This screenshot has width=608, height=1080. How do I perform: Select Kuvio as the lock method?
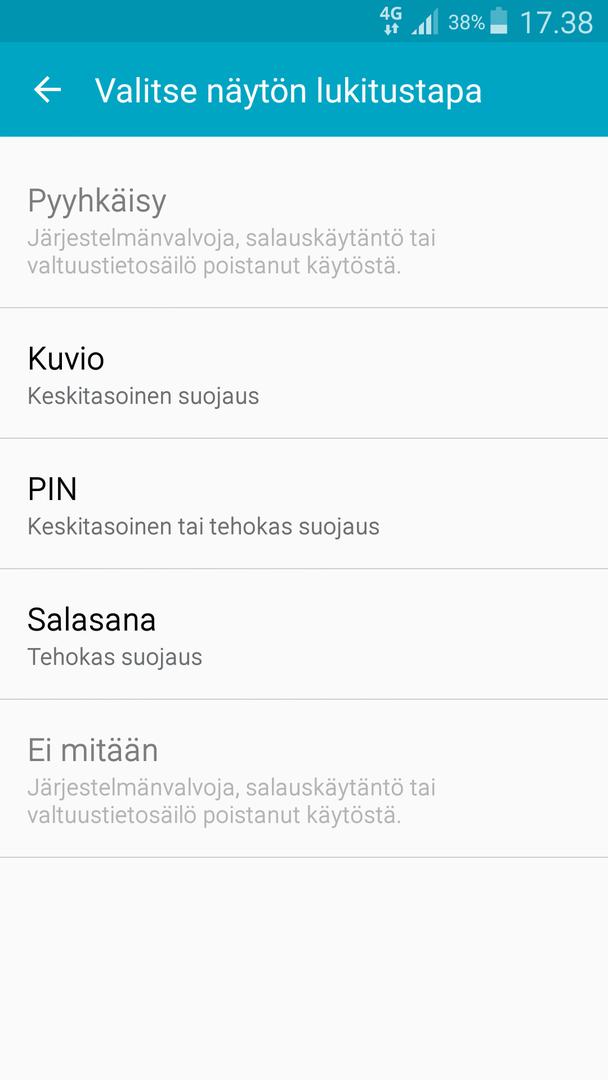(304, 374)
